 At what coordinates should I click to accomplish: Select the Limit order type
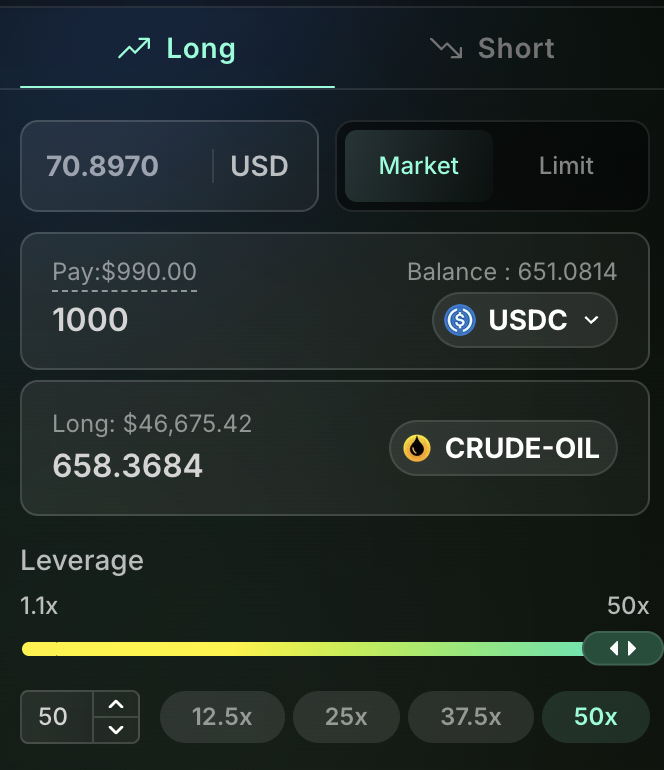(x=566, y=166)
